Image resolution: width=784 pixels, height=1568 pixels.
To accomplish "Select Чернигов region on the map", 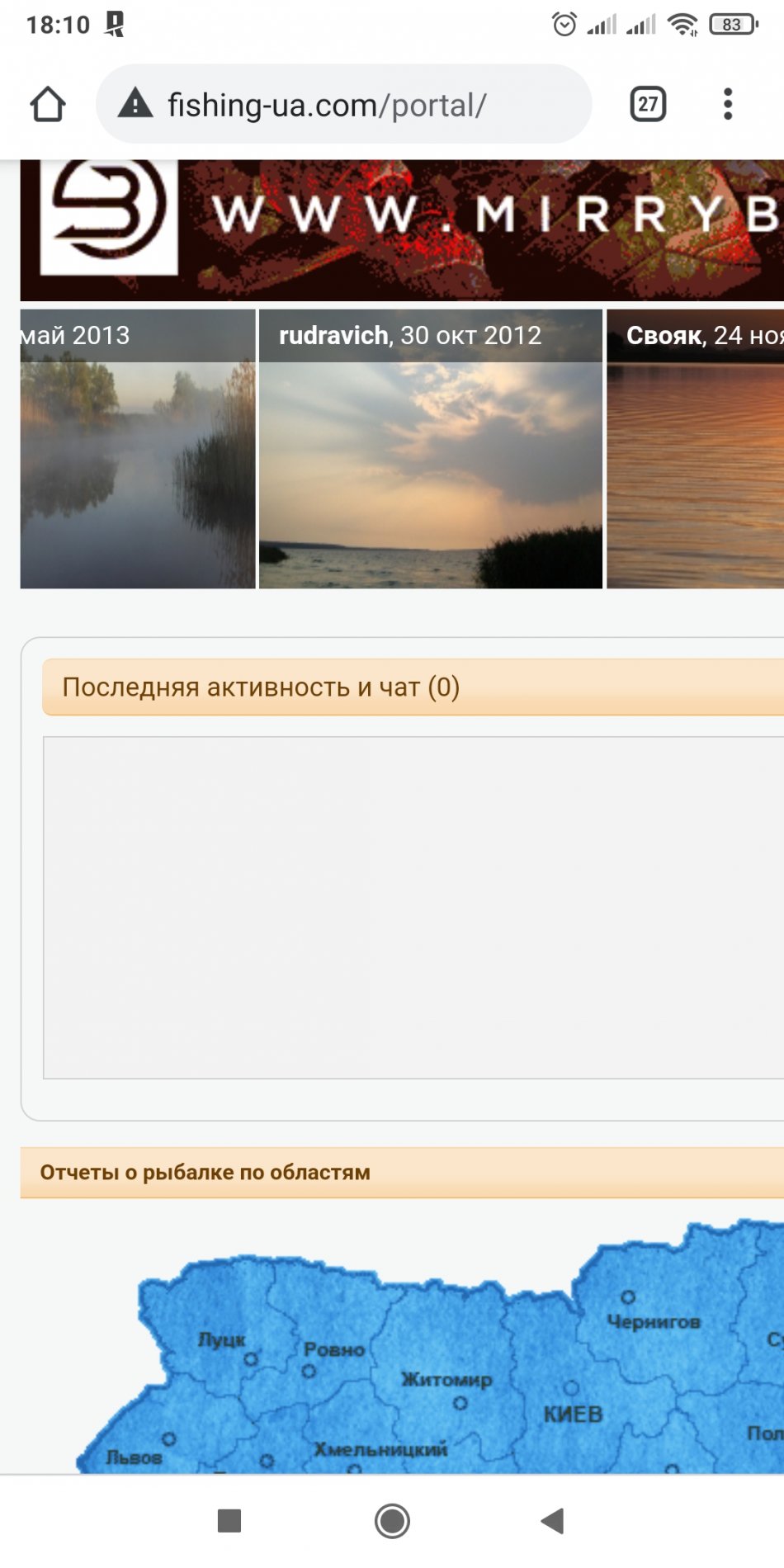I will (x=652, y=1321).
